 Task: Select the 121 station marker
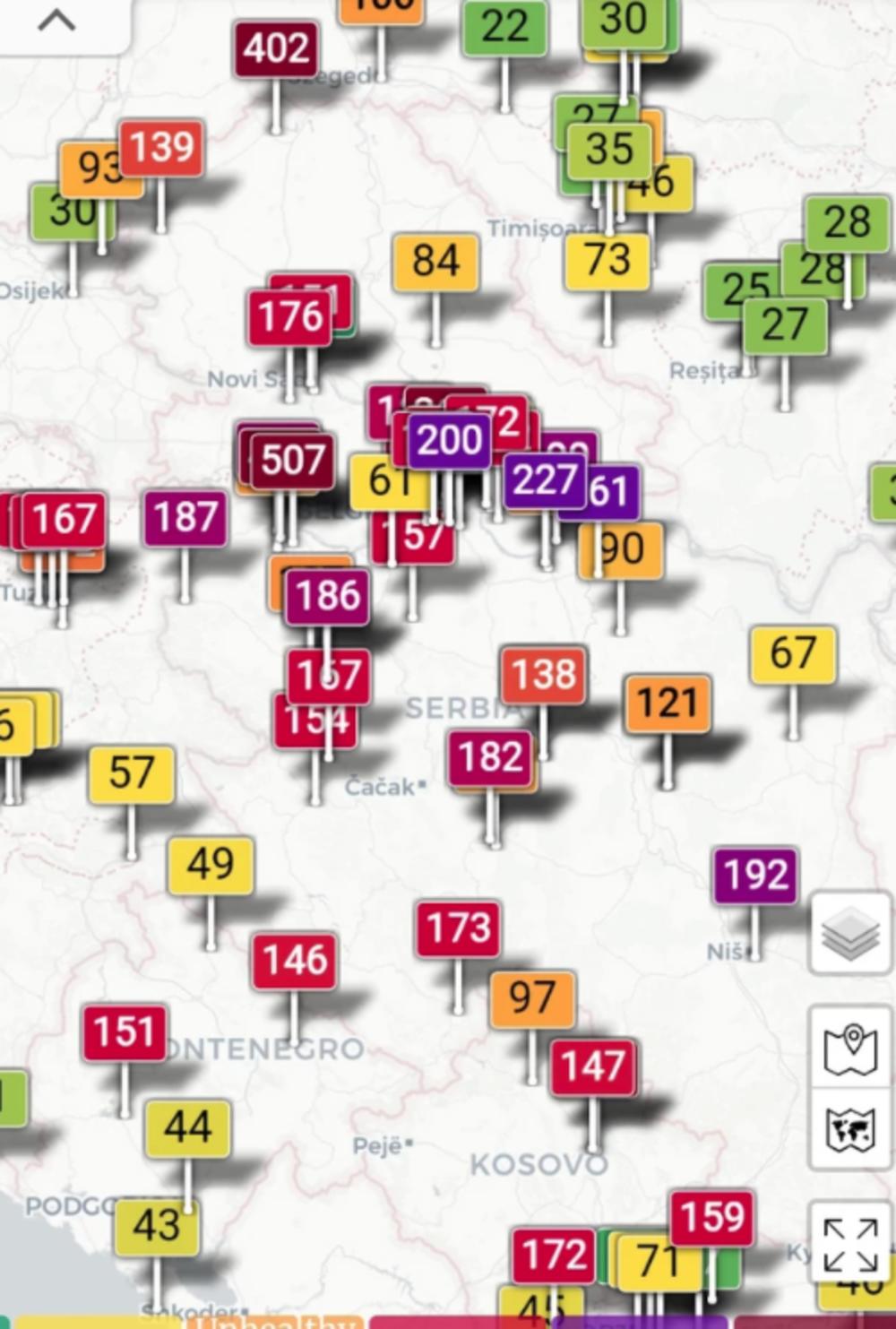pos(668,703)
